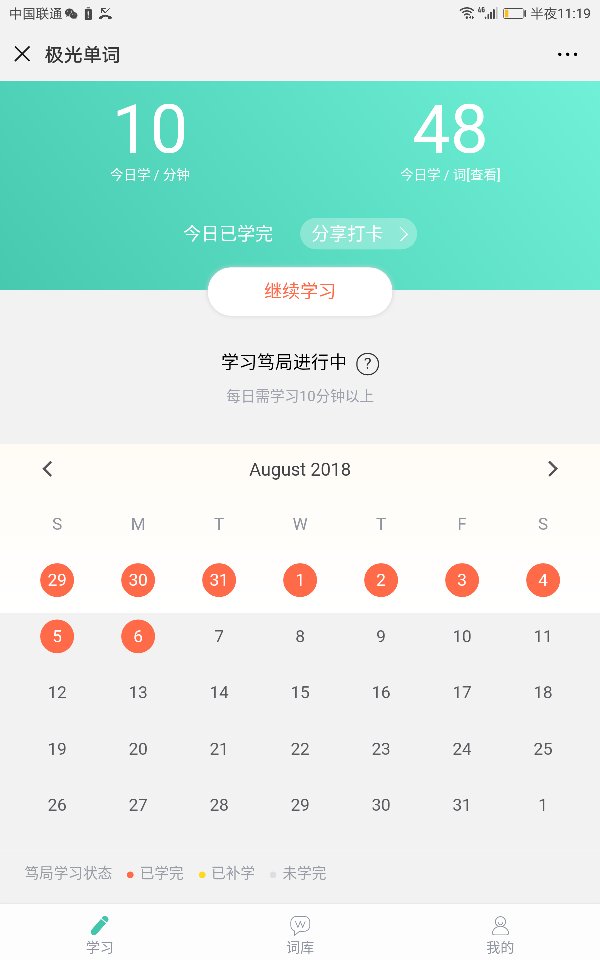The height and width of the screenshot is (960, 600).
Task: Tap 分享打卡 to share check-in
Action: pos(358,234)
